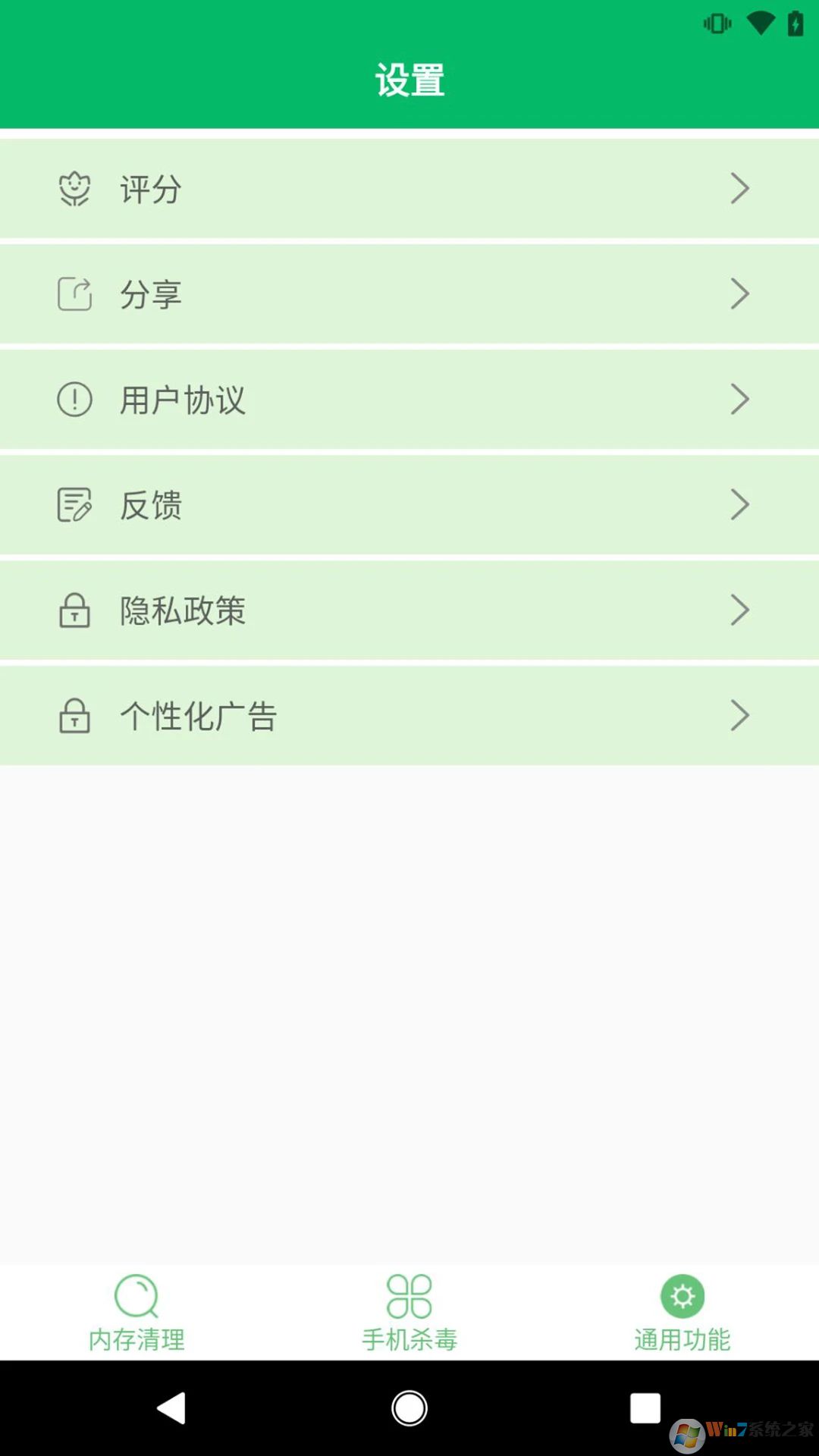Open the 反馈 feedback screen
The height and width of the screenshot is (1456, 819).
(x=409, y=504)
